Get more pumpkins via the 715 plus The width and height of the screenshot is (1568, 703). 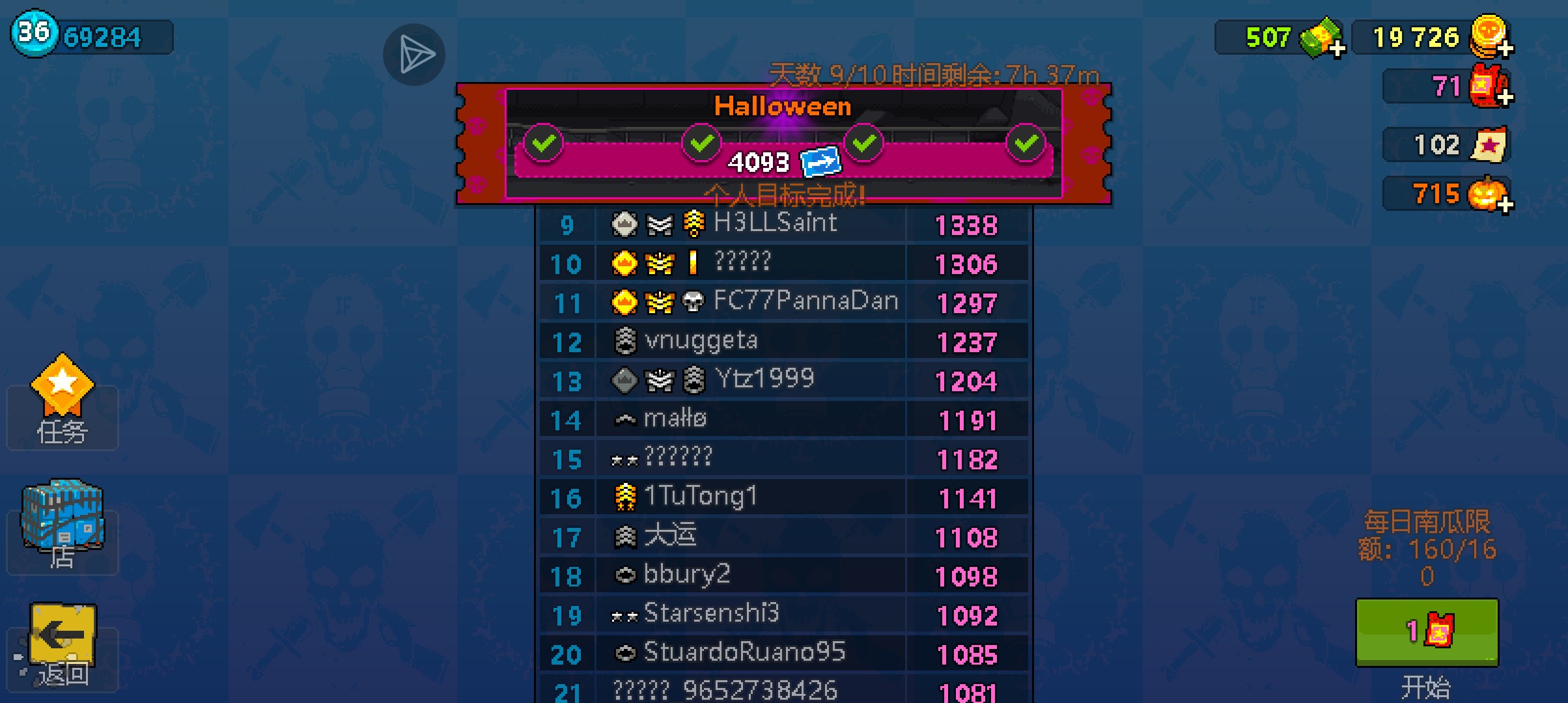tap(1505, 205)
